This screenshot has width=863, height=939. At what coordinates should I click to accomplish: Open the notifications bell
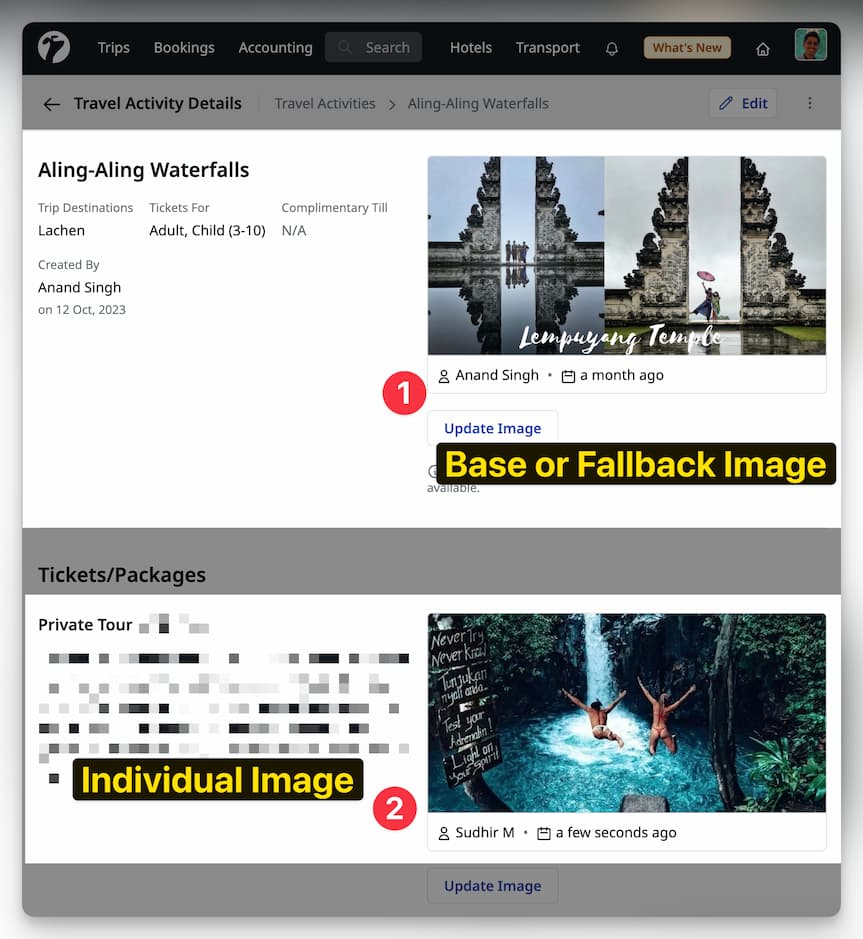(612, 48)
